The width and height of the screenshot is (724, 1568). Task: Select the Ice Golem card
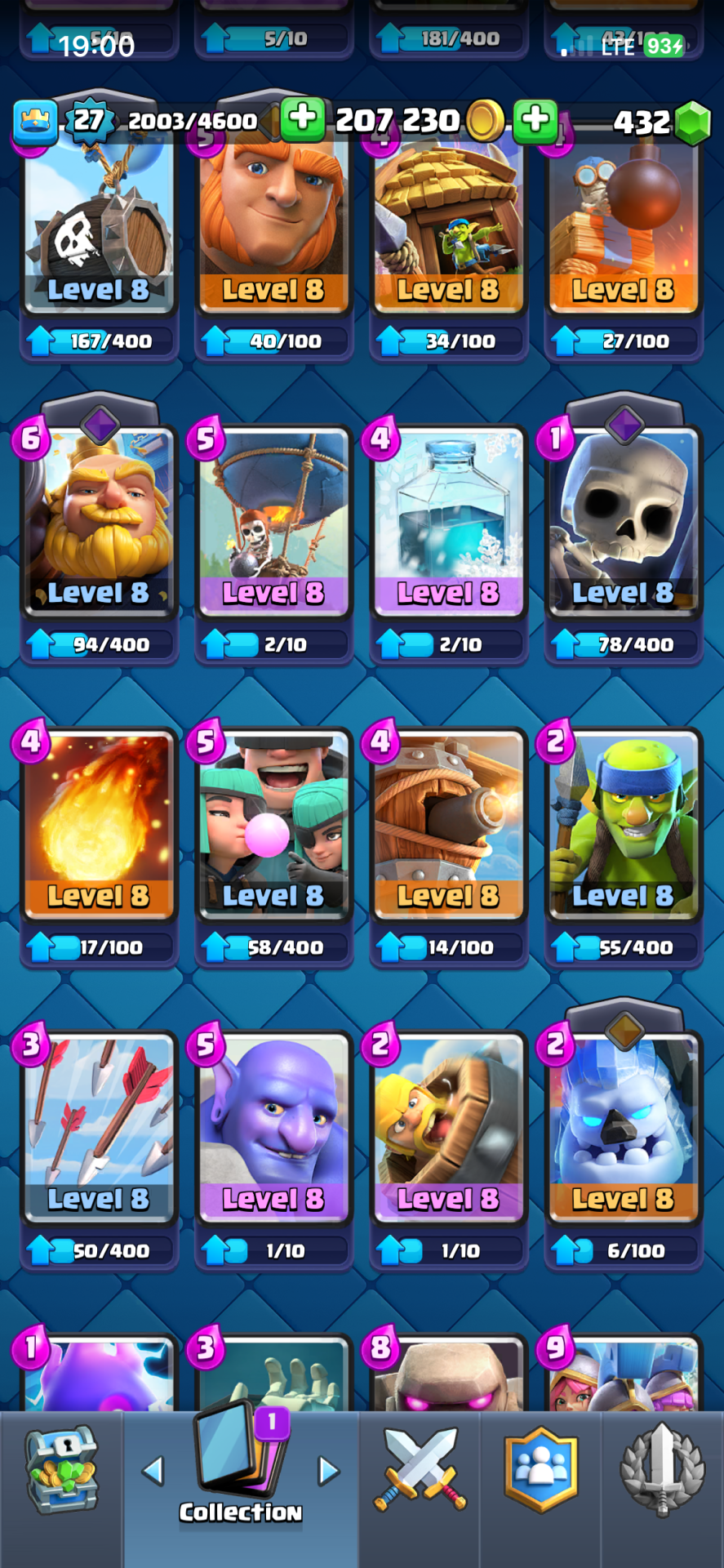coord(624,1129)
